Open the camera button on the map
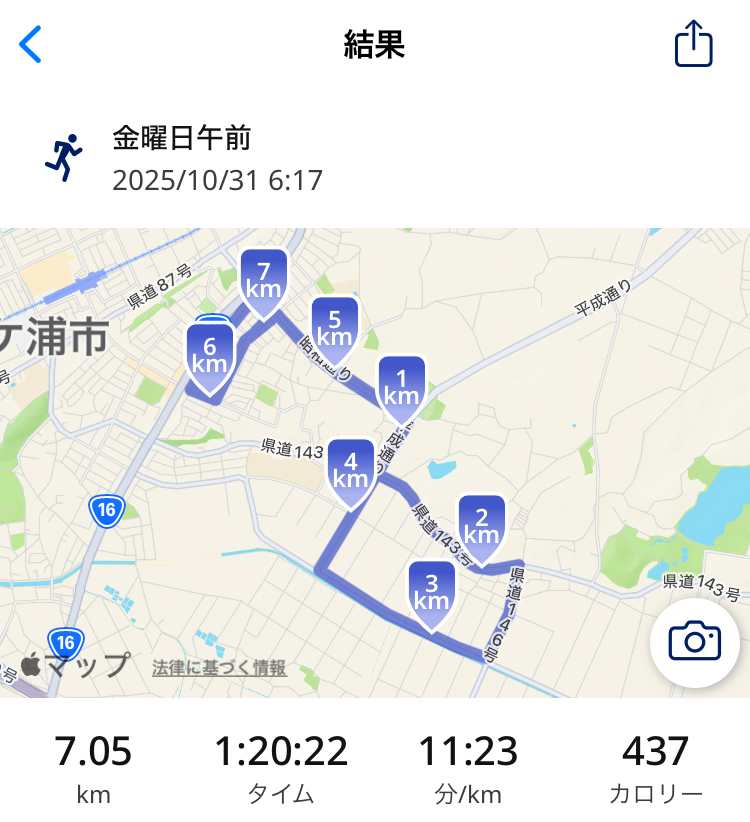This screenshot has width=750, height=822. click(x=695, y=641)
